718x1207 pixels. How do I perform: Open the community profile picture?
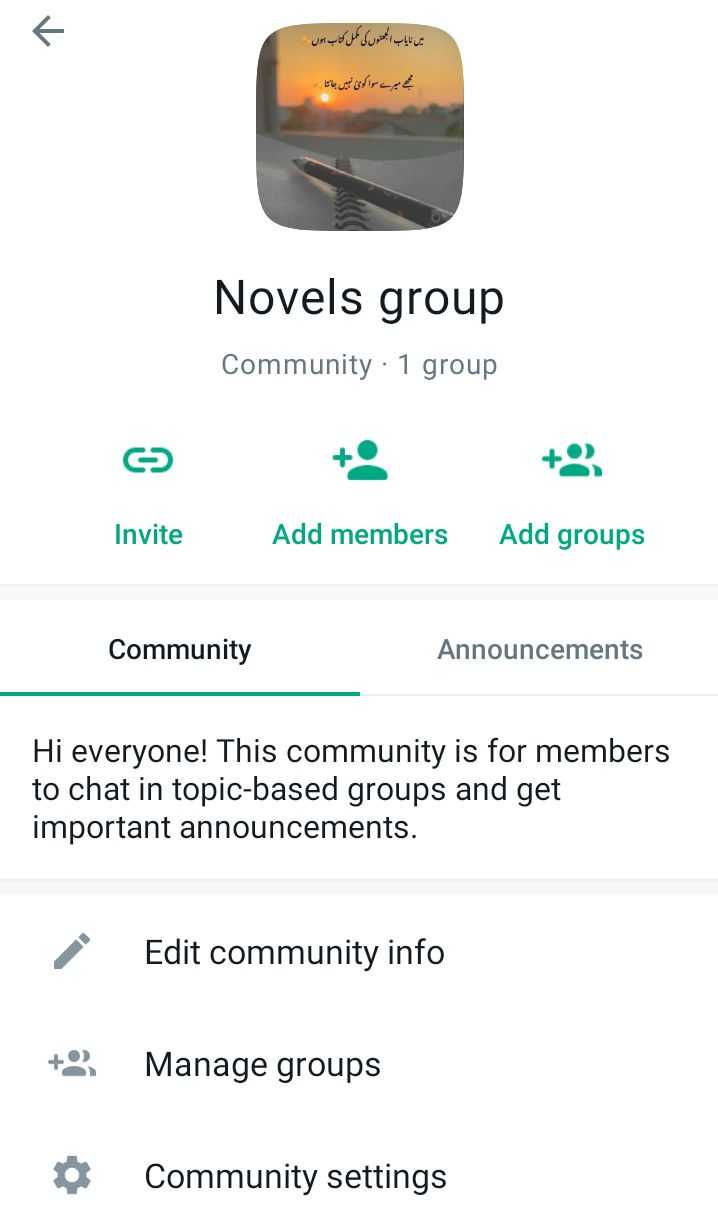point(360,127)
